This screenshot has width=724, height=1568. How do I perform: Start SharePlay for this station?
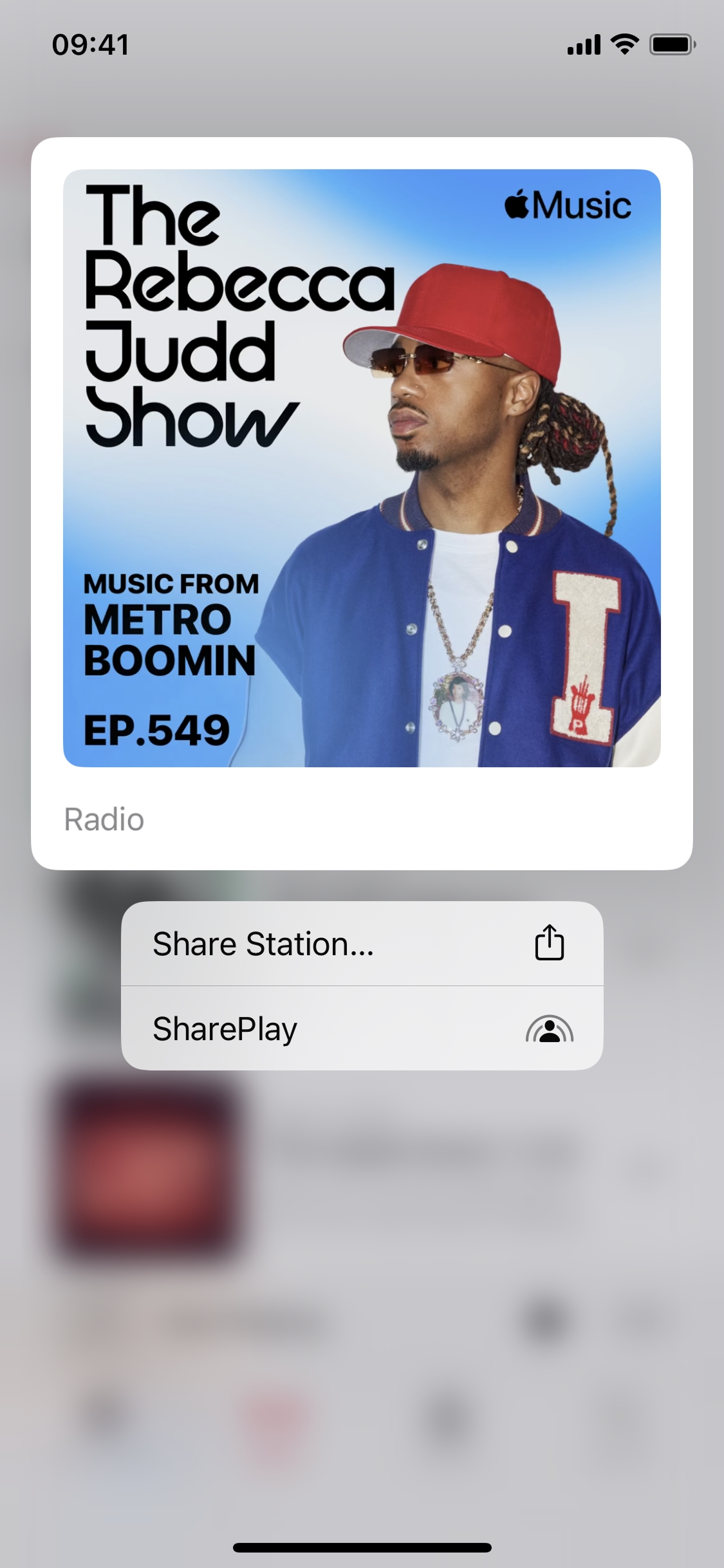click(362, 1029)
